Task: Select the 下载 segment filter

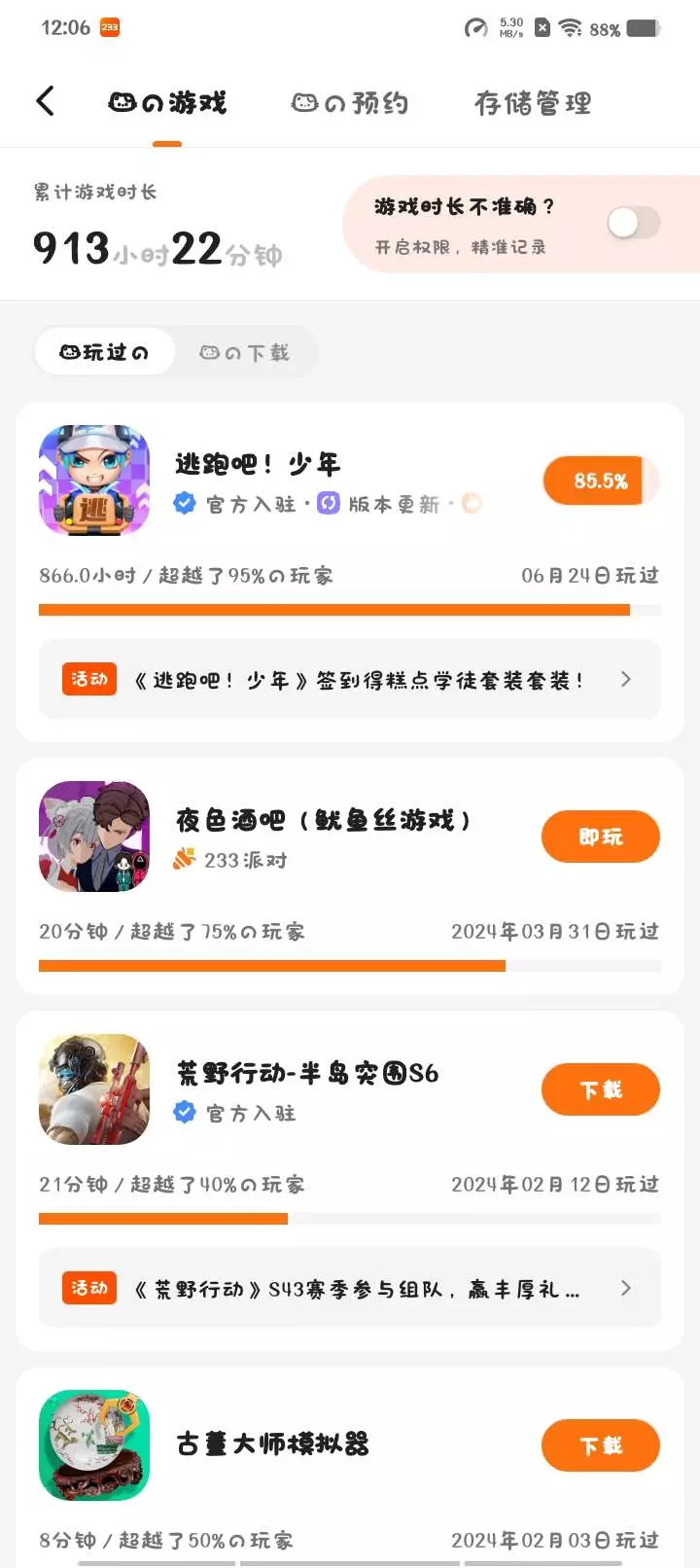Action: pos(245,352)
